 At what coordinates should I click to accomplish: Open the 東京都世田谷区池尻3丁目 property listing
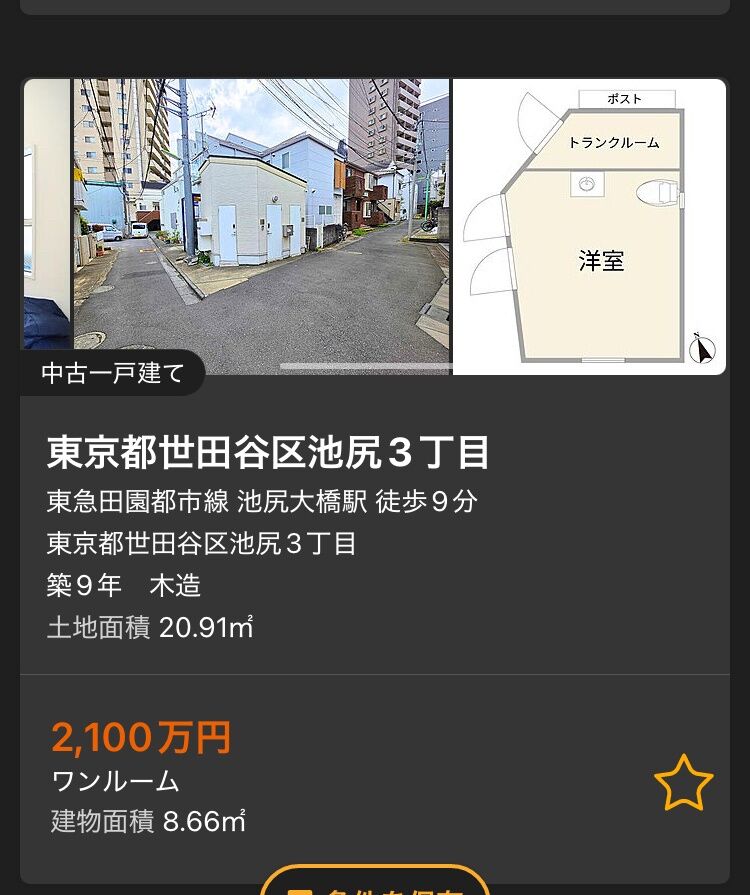click(x=268, y=453)
